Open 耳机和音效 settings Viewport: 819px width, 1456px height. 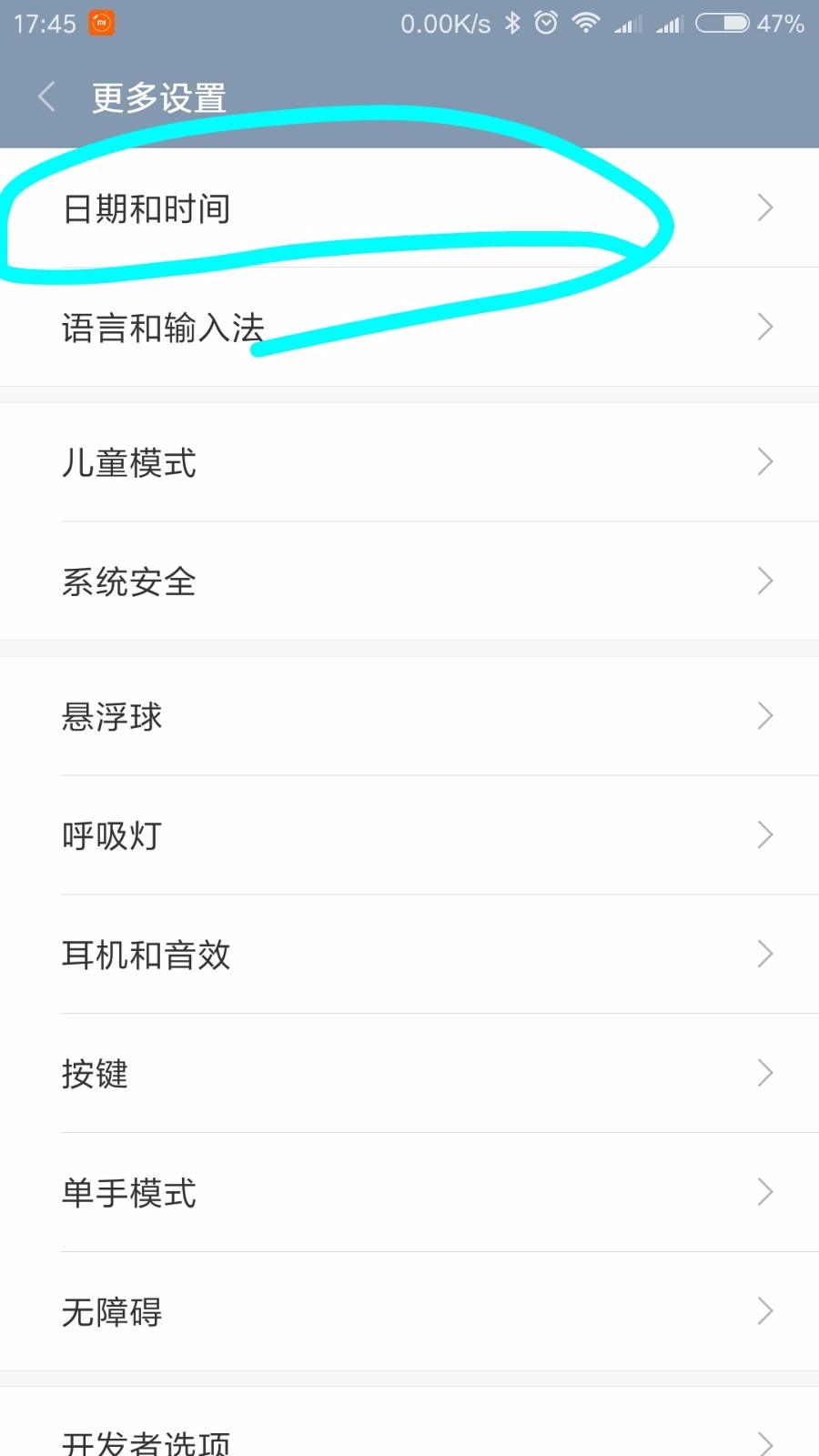[x=409, y=955]
